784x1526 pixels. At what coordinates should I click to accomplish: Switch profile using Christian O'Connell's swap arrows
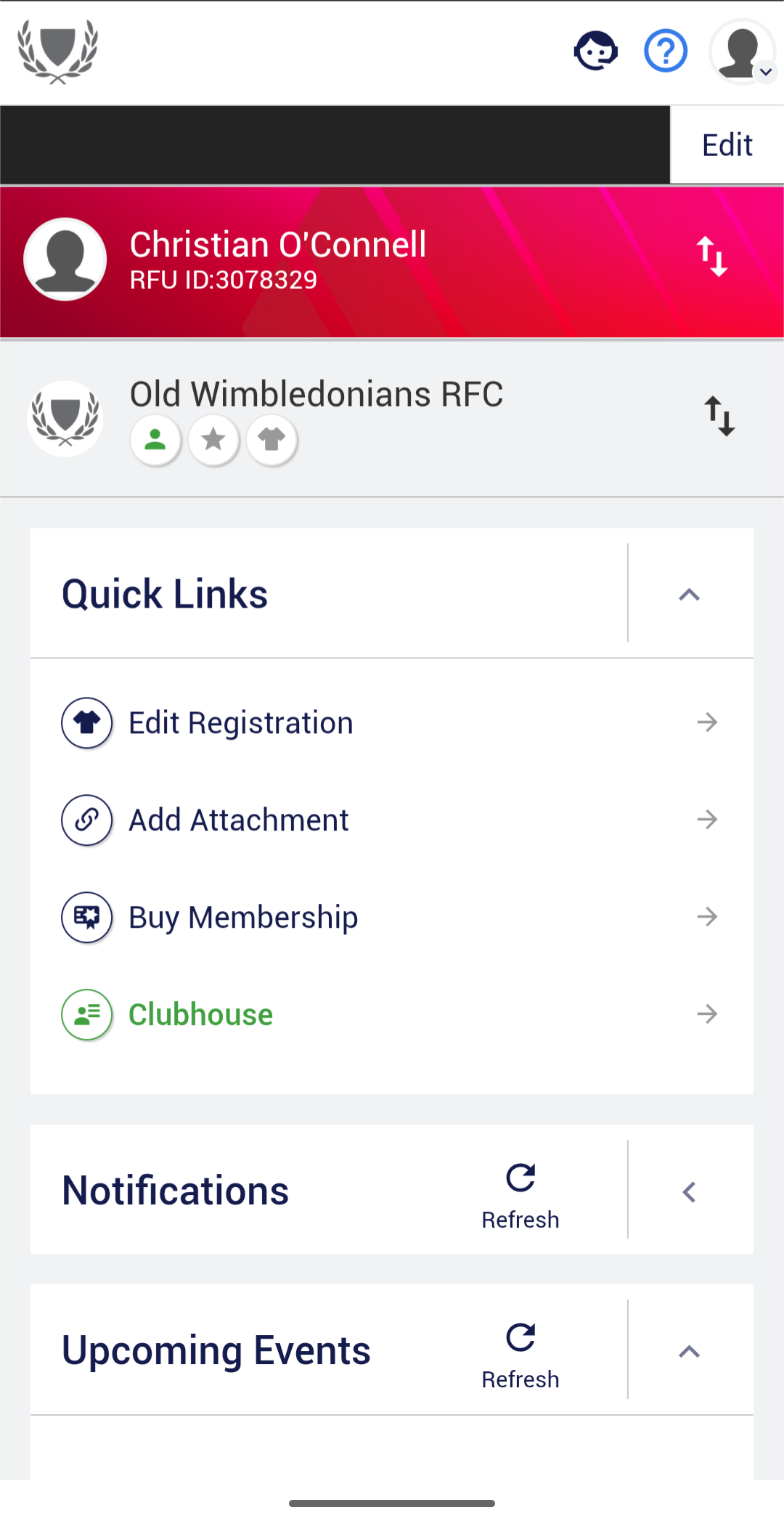pyautogui.click(x=712, y=256)
